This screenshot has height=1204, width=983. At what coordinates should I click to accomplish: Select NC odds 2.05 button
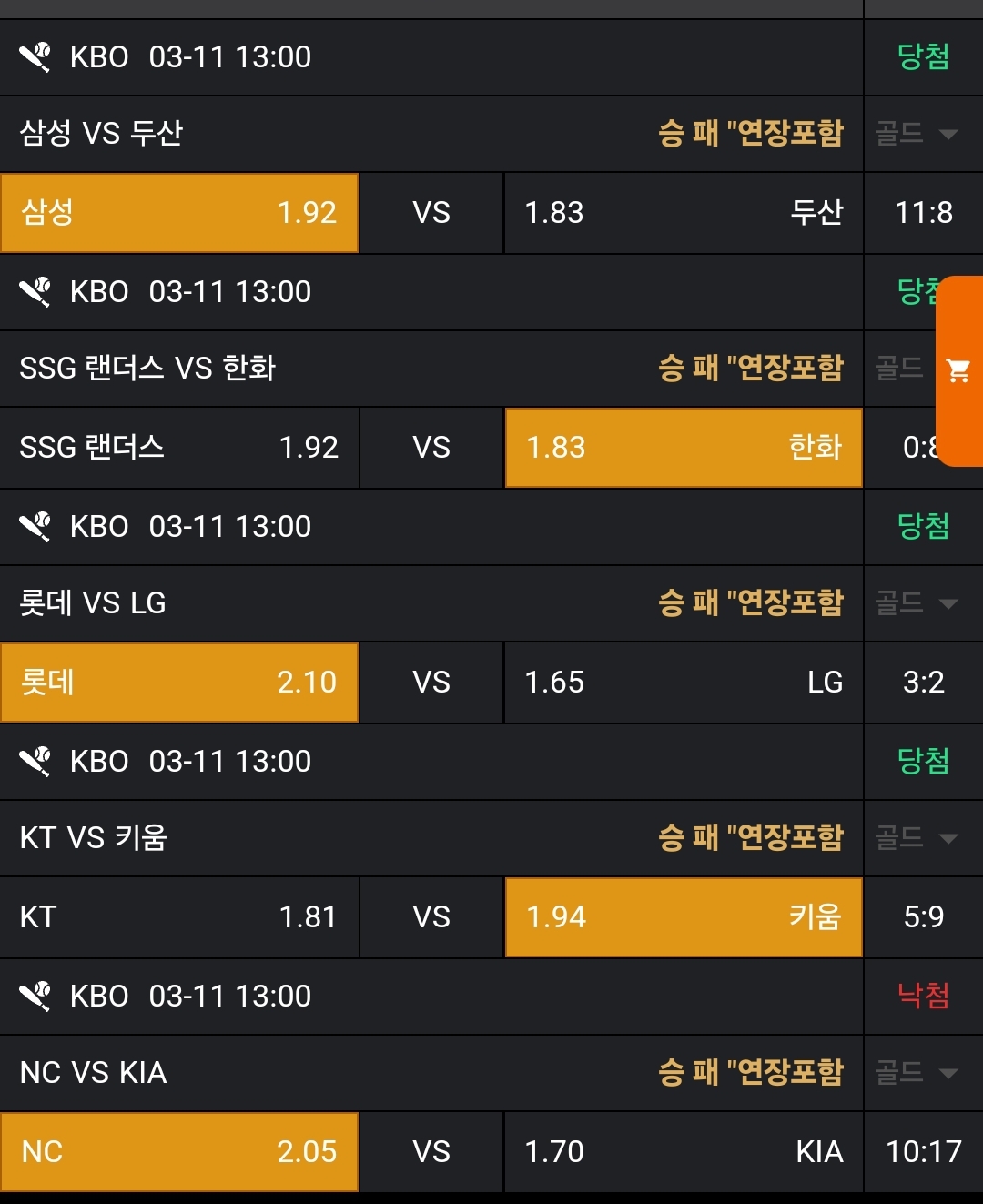pyautogui.click(x=179, y=1152)
